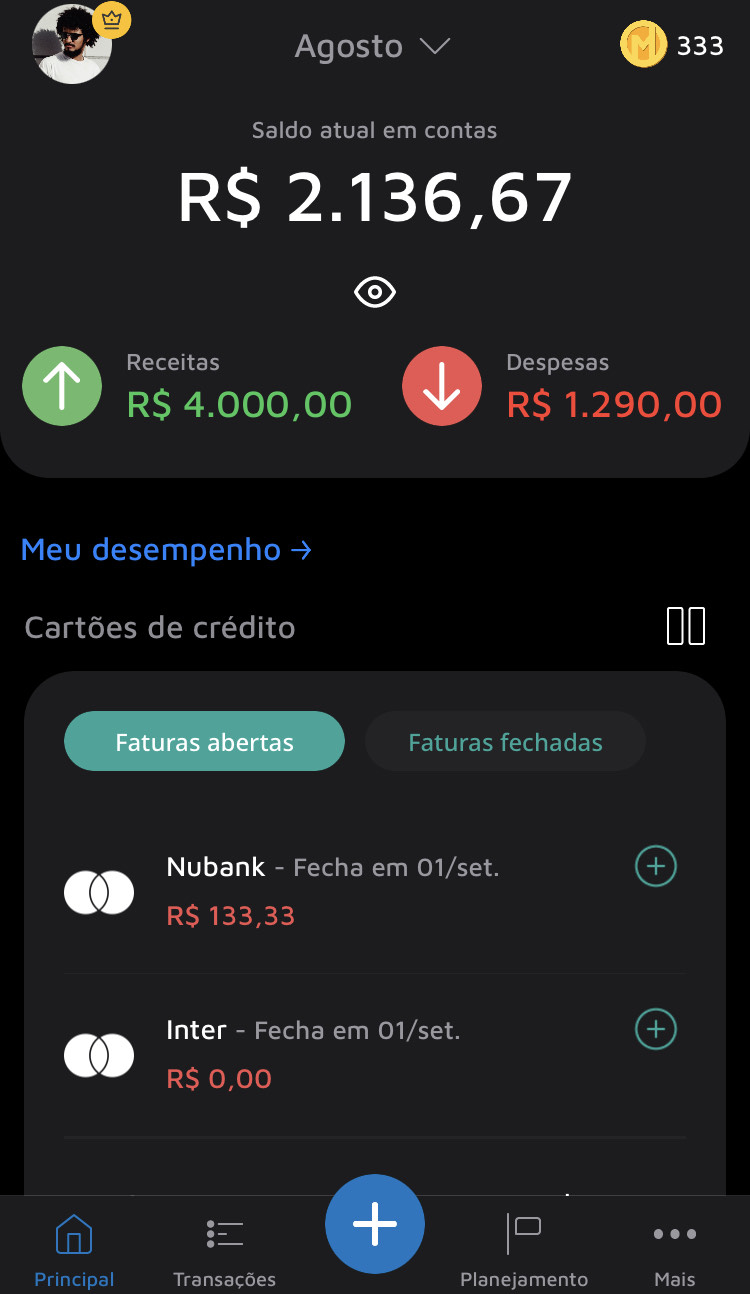The width and height of the screenshot is (750, 1294).
Task: Switch to the Transações tab
Action: (x=224, y=1250)
